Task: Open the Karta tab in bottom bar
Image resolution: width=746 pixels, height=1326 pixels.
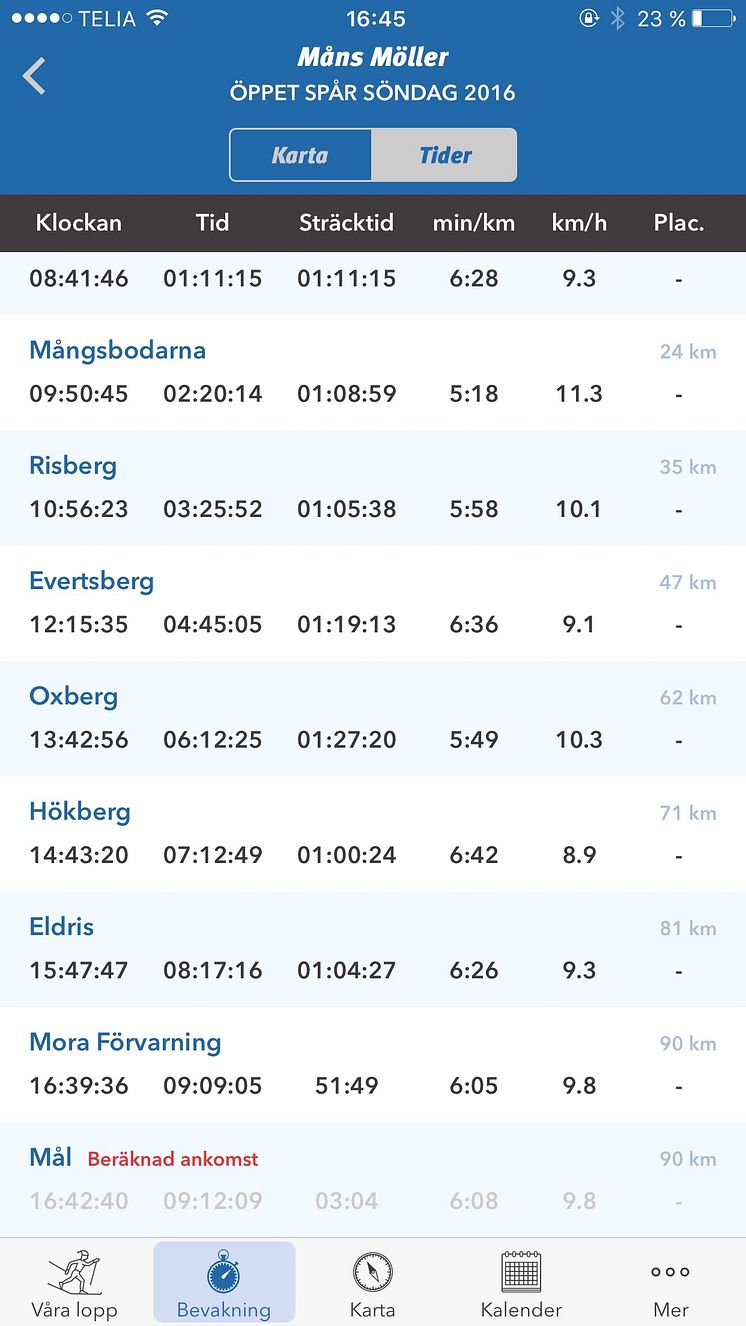Action: click(373, 1284)
